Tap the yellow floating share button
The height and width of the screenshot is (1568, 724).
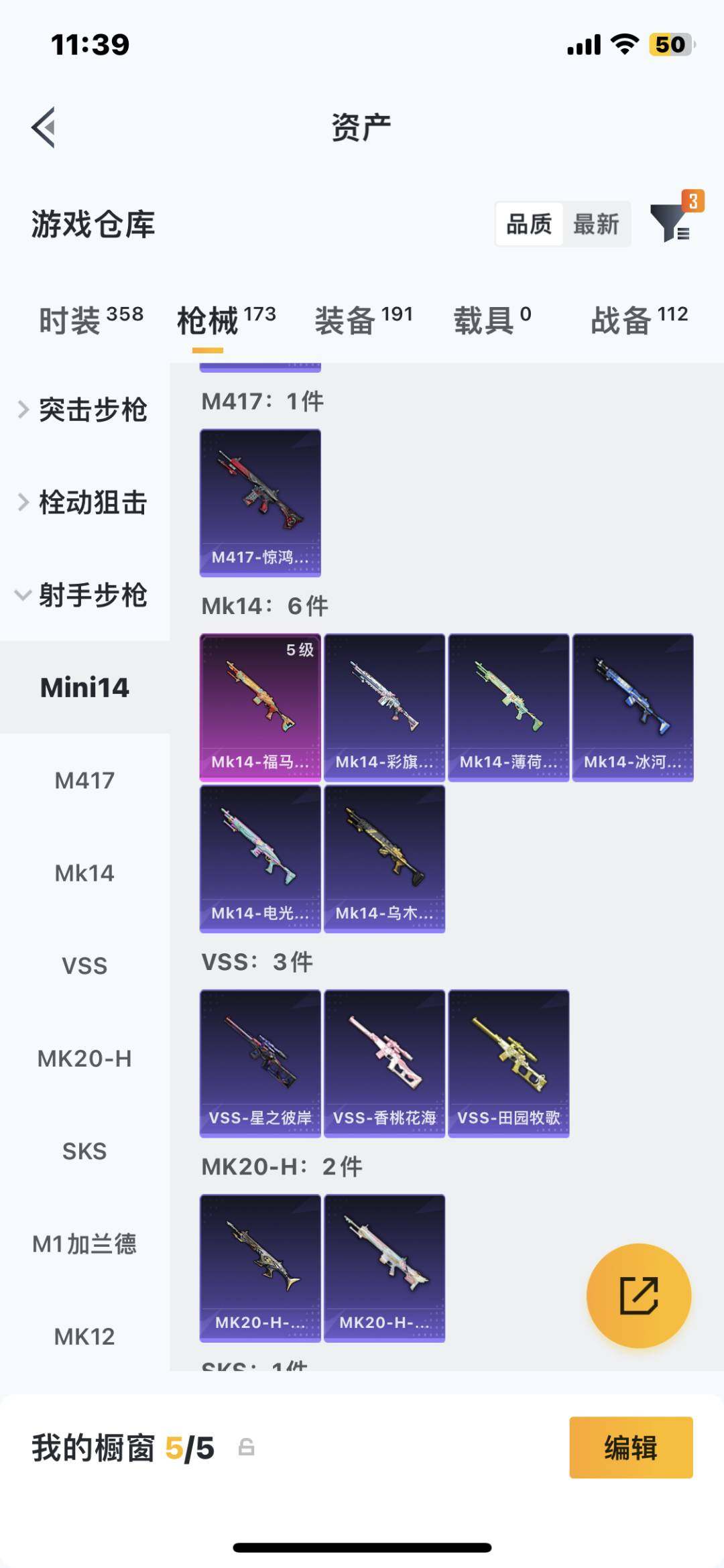639,1295
